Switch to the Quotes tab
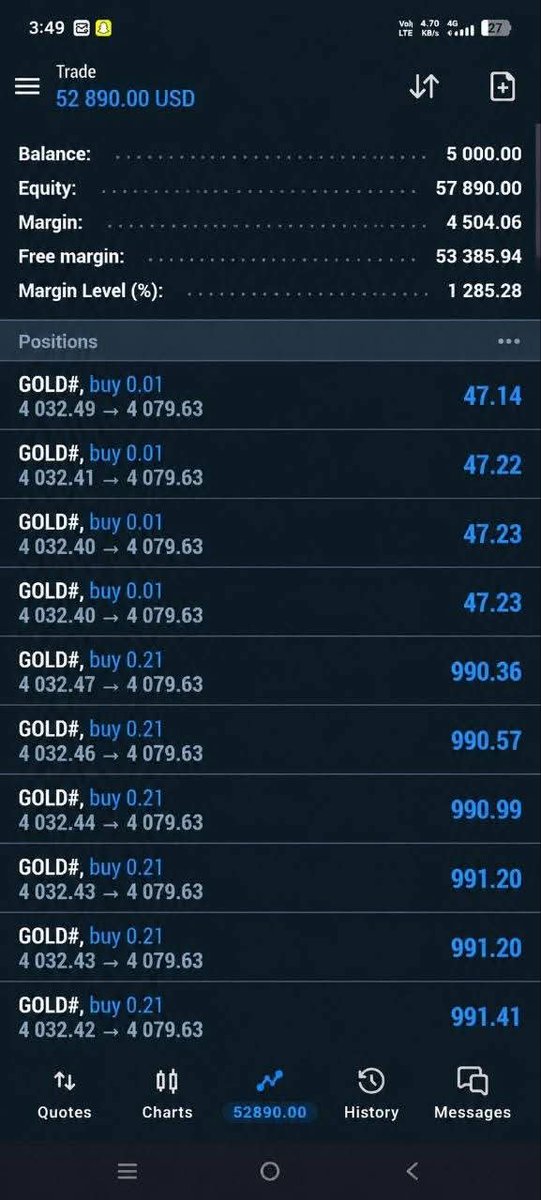The image size is (541, 1200). pyautogui.click(x=64, y=1093)
